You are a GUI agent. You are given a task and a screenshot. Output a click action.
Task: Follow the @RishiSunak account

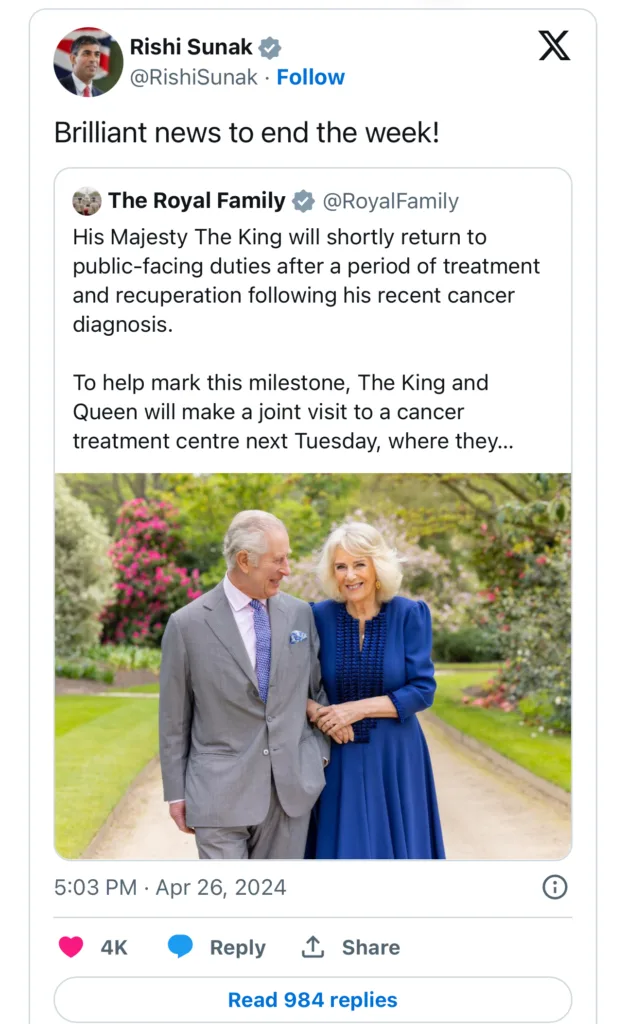point(311,77)
